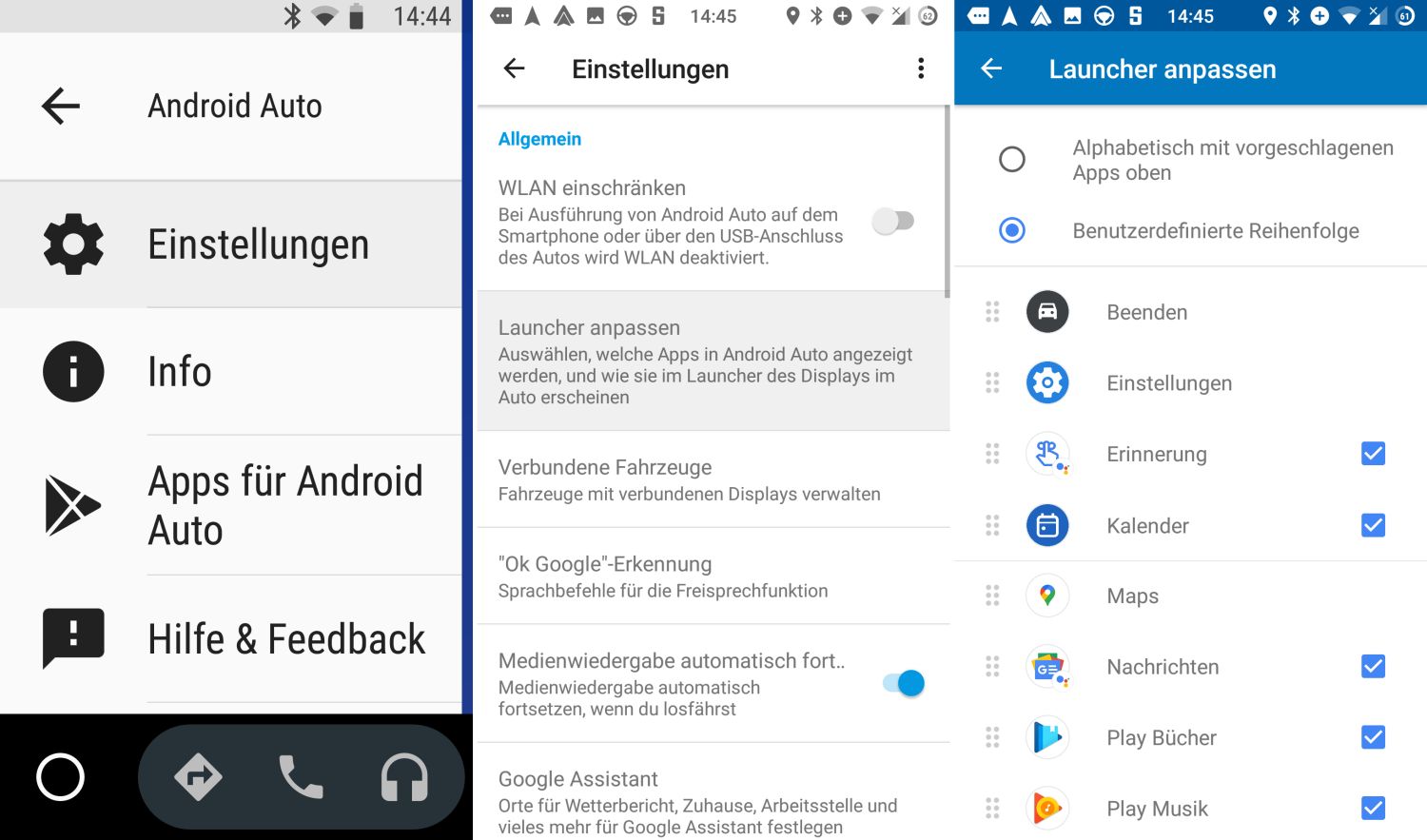Viewport: 1427px width, 840px height.
Task: Uncheck the Play Musik checkbox
Action: pyautogui.click(x=1373, y=809)
